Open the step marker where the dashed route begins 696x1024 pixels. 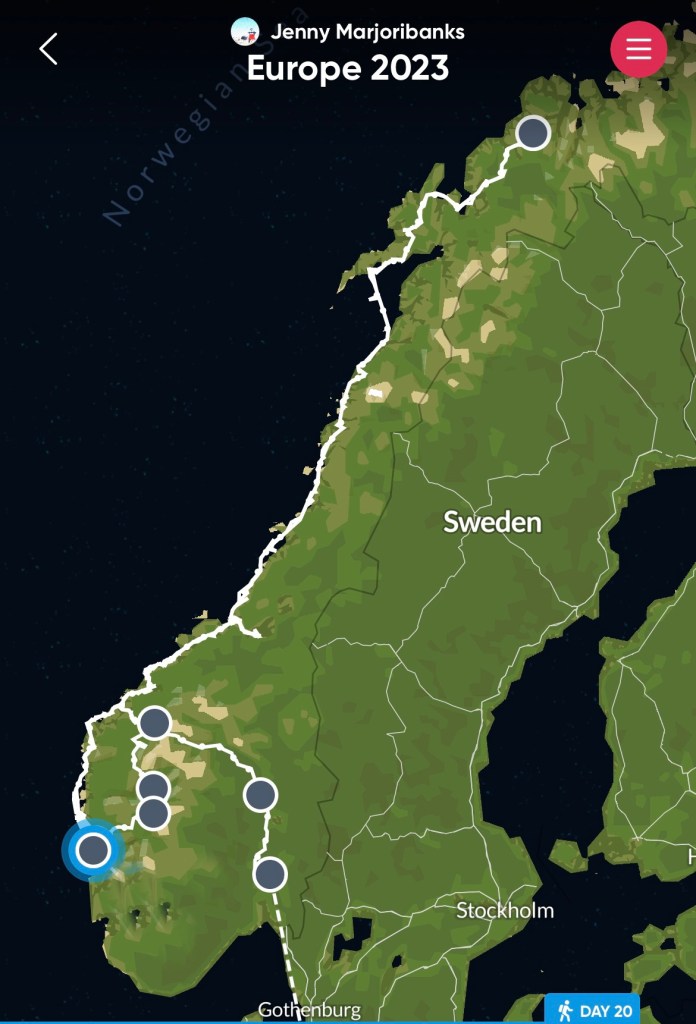click(270, 874)
